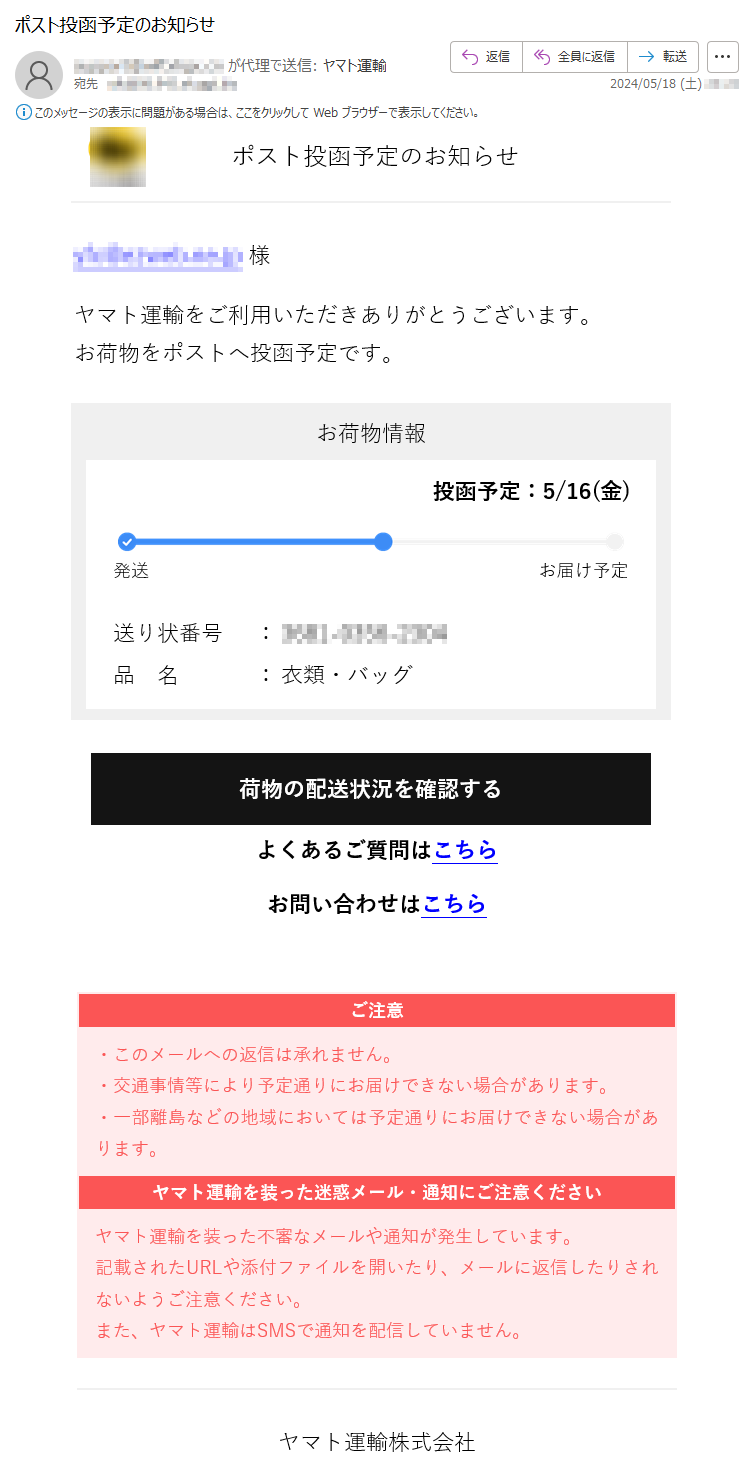The width and height of the screenshot is (743, 1457).
Task: Reply to this email with 返信
Action: coord(486,57)
